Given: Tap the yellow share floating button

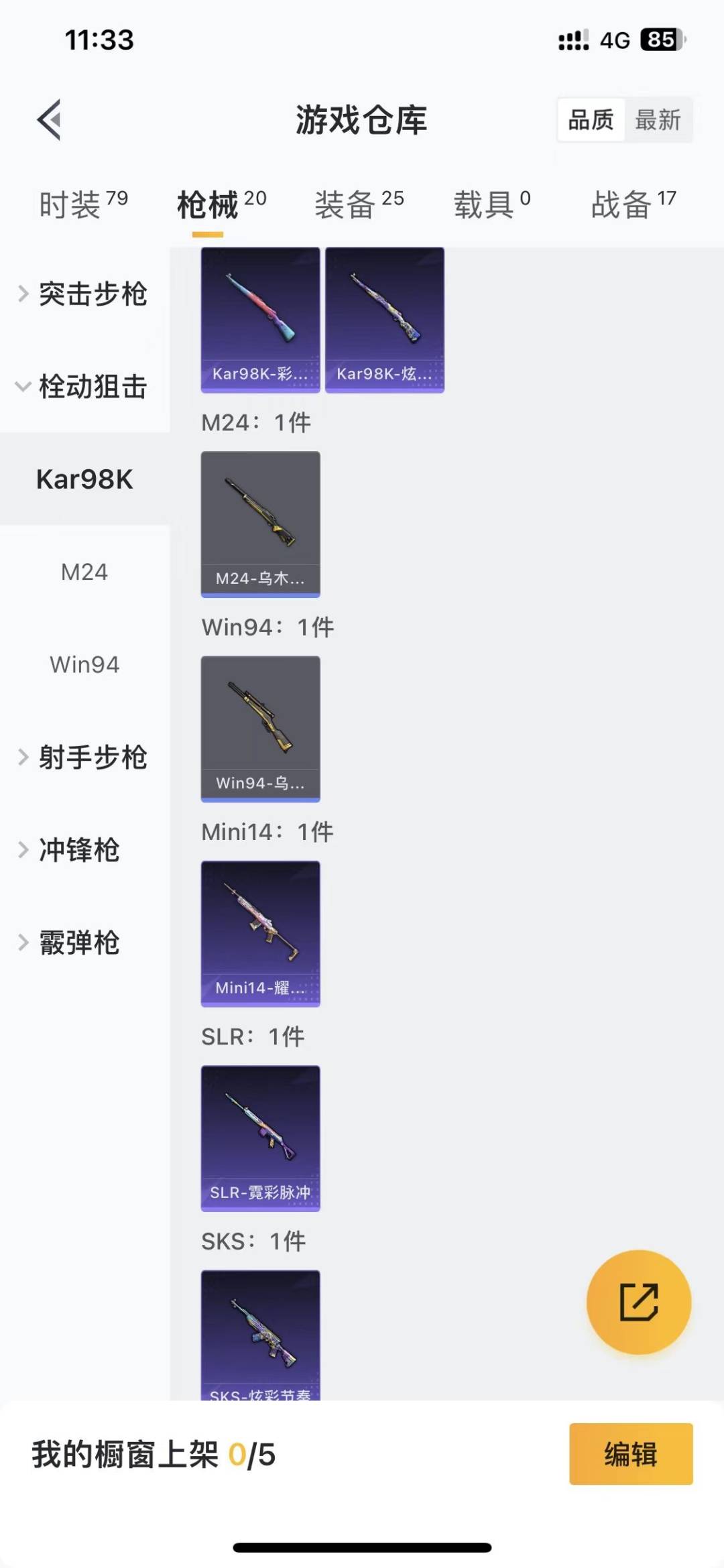Looking at the screenshot, I should click(x=638, y=1302).
